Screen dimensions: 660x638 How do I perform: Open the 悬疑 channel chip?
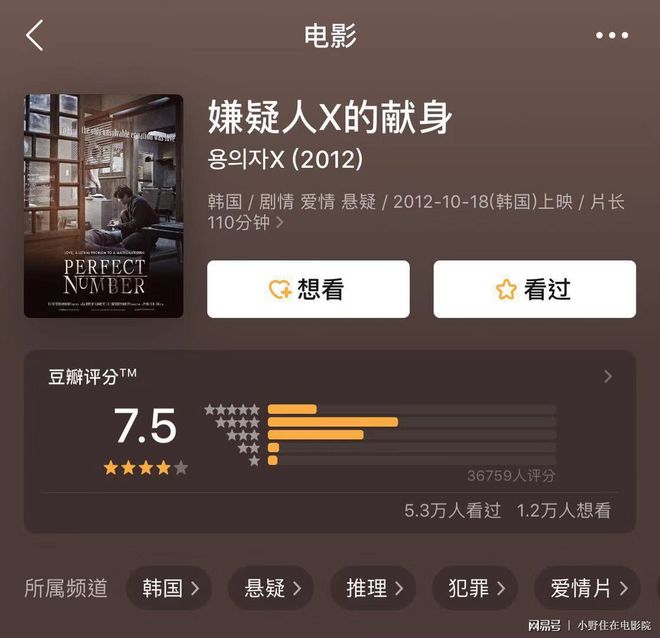270,588
